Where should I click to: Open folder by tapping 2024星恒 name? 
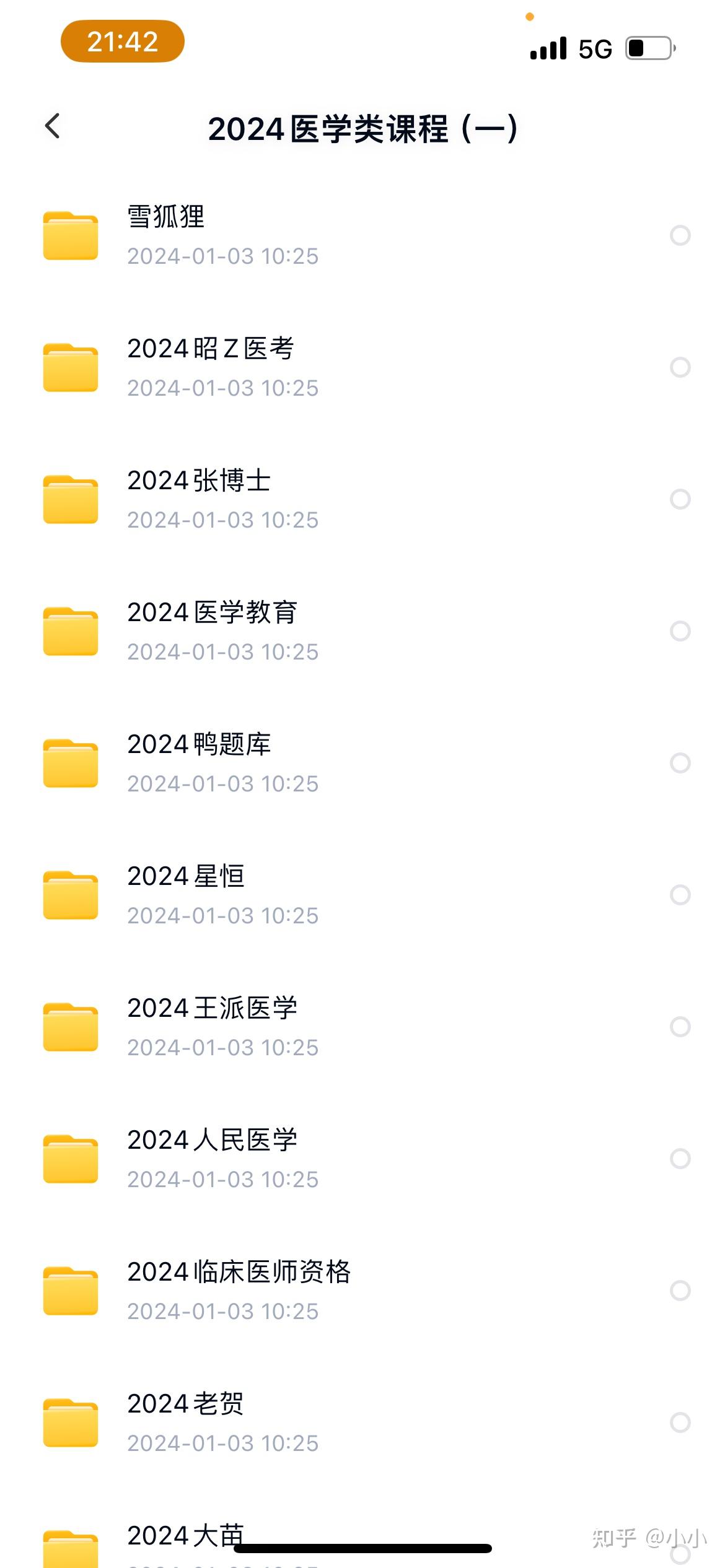tap(186, 877)
